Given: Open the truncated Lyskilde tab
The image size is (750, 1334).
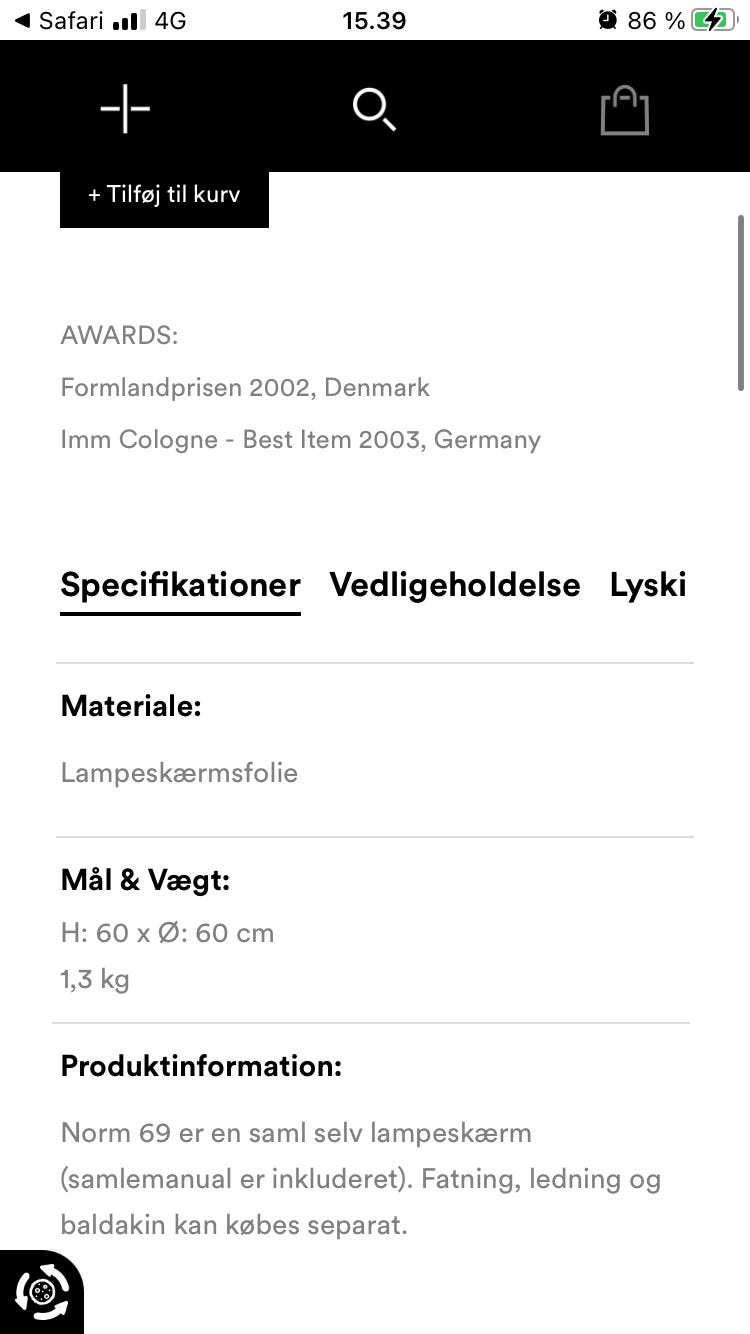Looking at the screenshot, I should 648,585.
